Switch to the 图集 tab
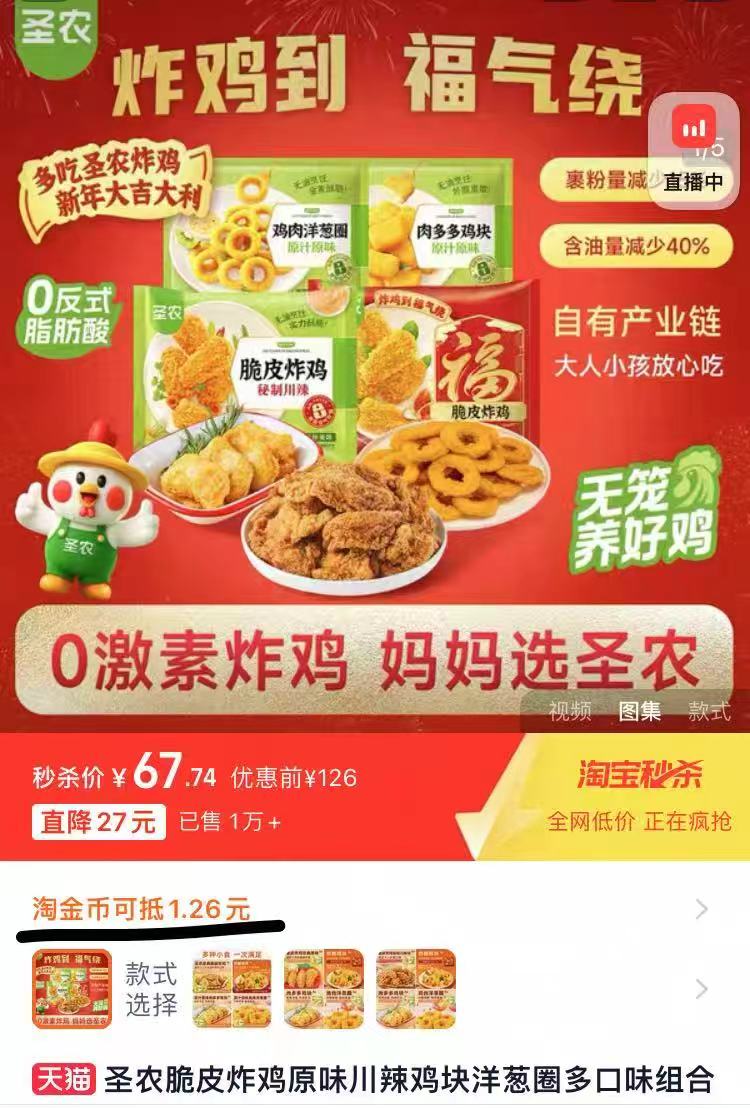Image resolution: width=750 pixels, height=1109 pixels. pyautogui.click(x=640, y=711)
